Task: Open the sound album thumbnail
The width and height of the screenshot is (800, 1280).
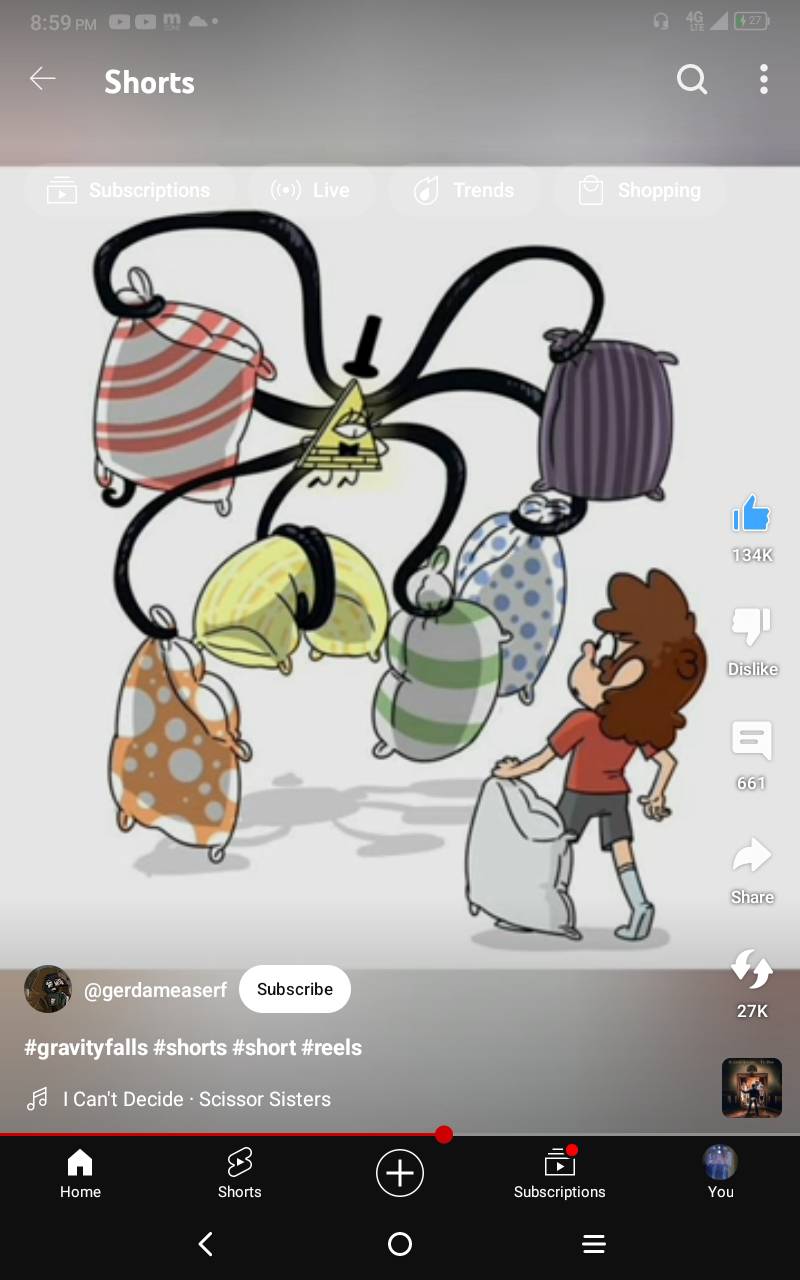Action: click(x=751, y=1087)
